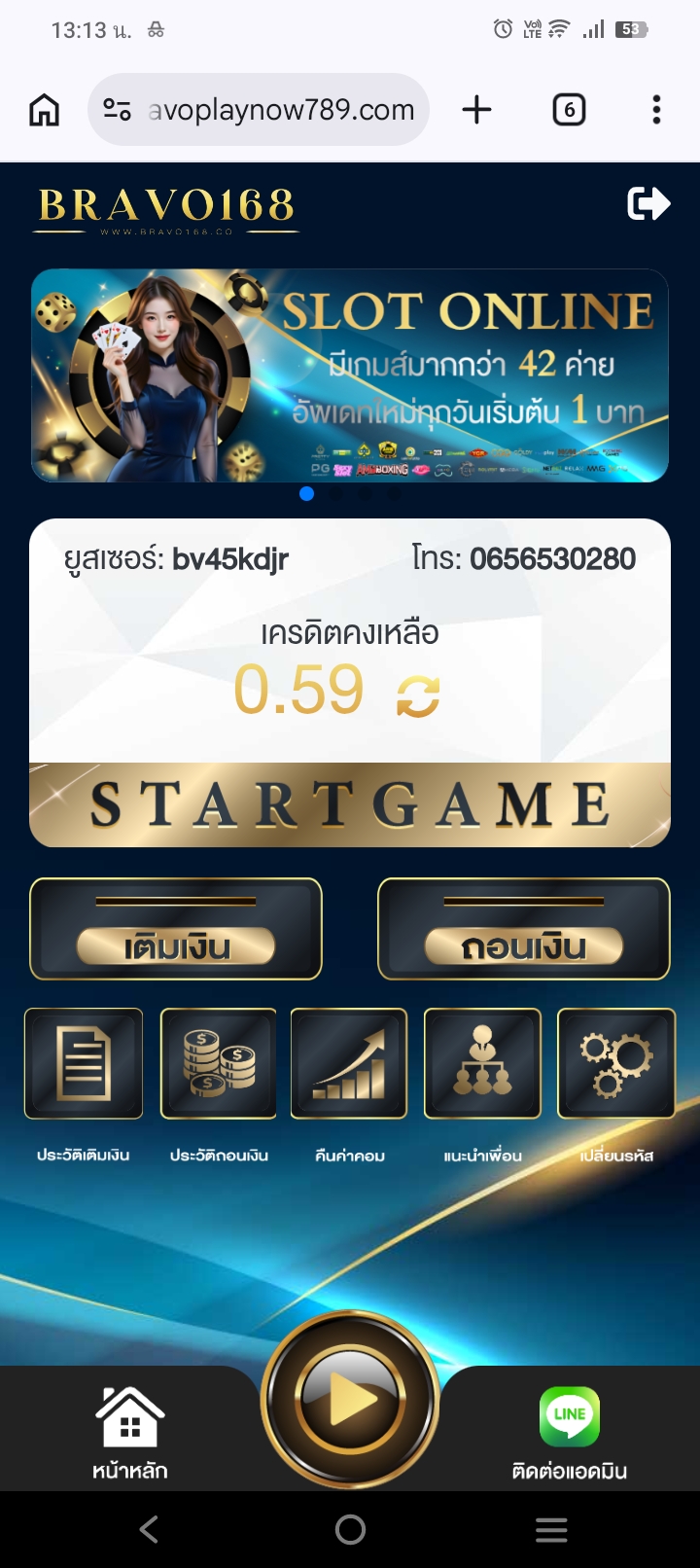Open a new browser tab
This screenshot has height=1568, width=700.
point(476,110)
